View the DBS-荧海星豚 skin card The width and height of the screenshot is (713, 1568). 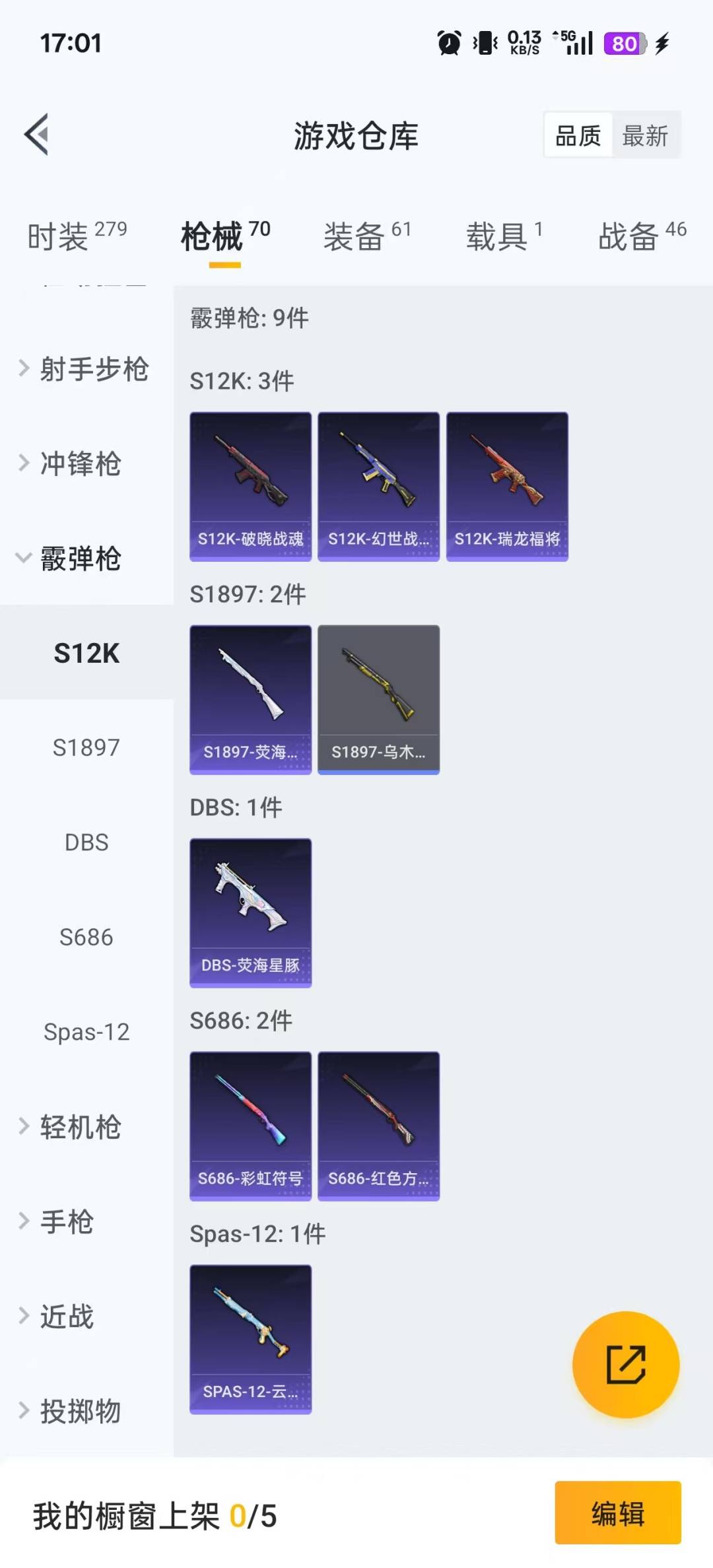(250, 911)
